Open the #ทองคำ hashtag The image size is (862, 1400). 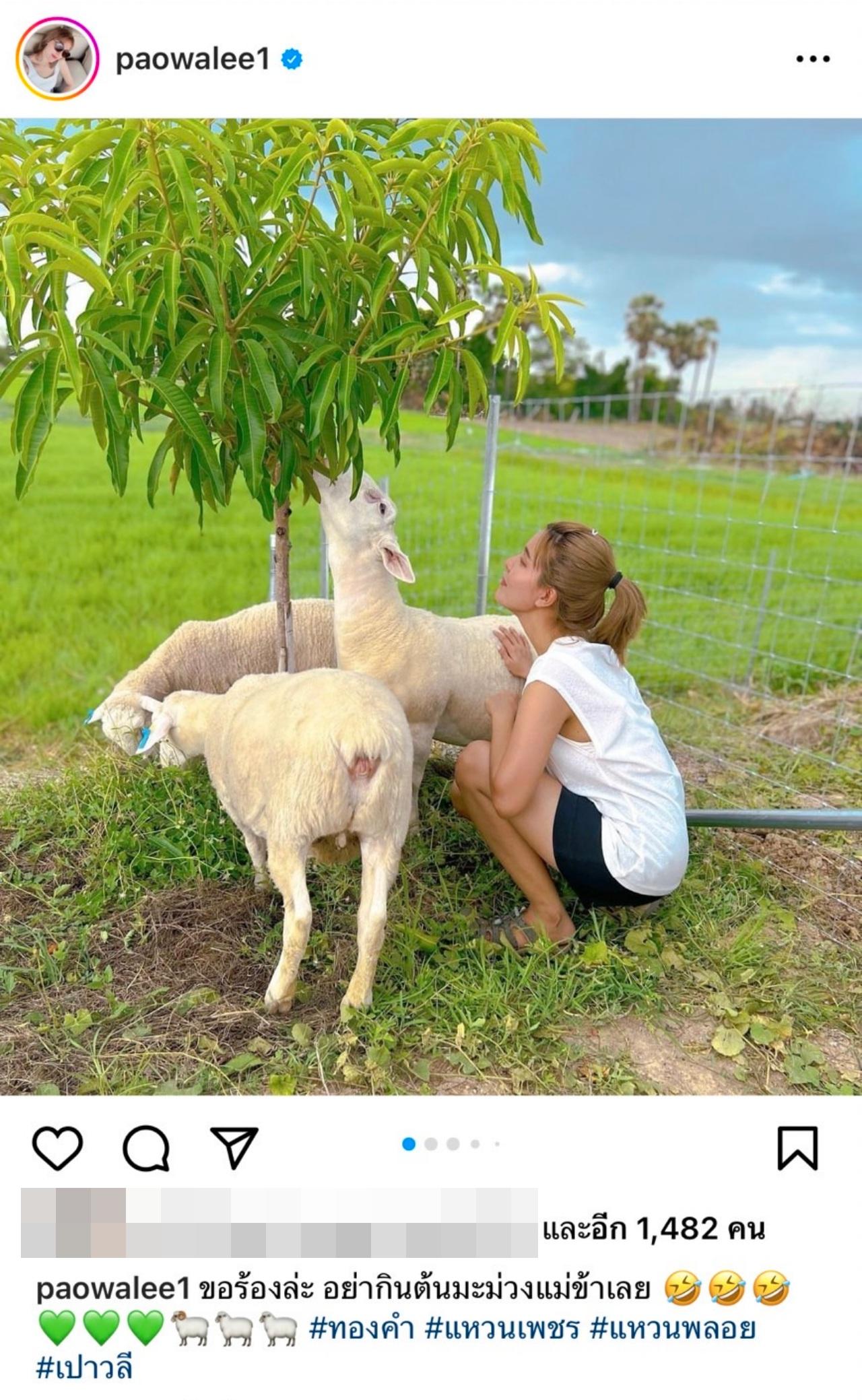[361, 1329]
